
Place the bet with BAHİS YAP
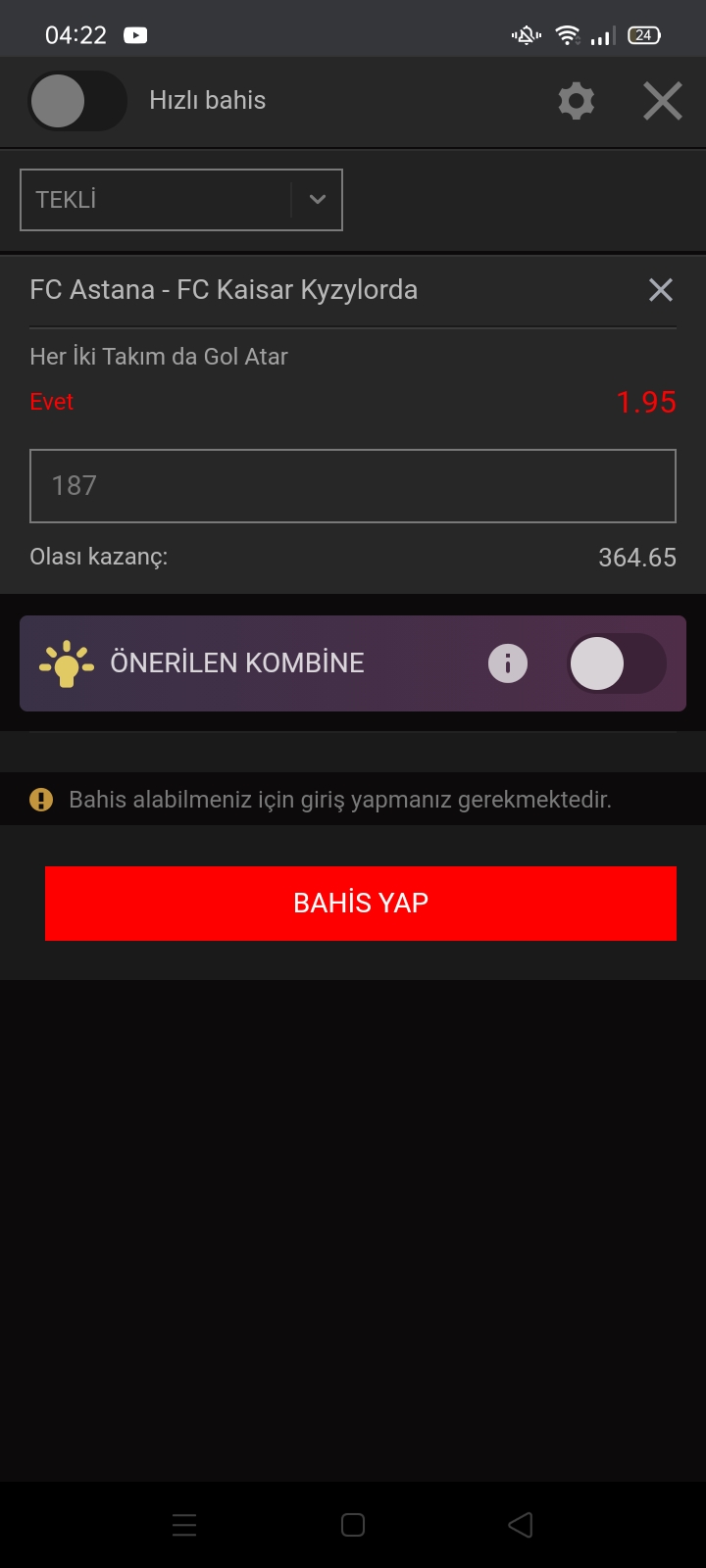[x=361, y=903]
